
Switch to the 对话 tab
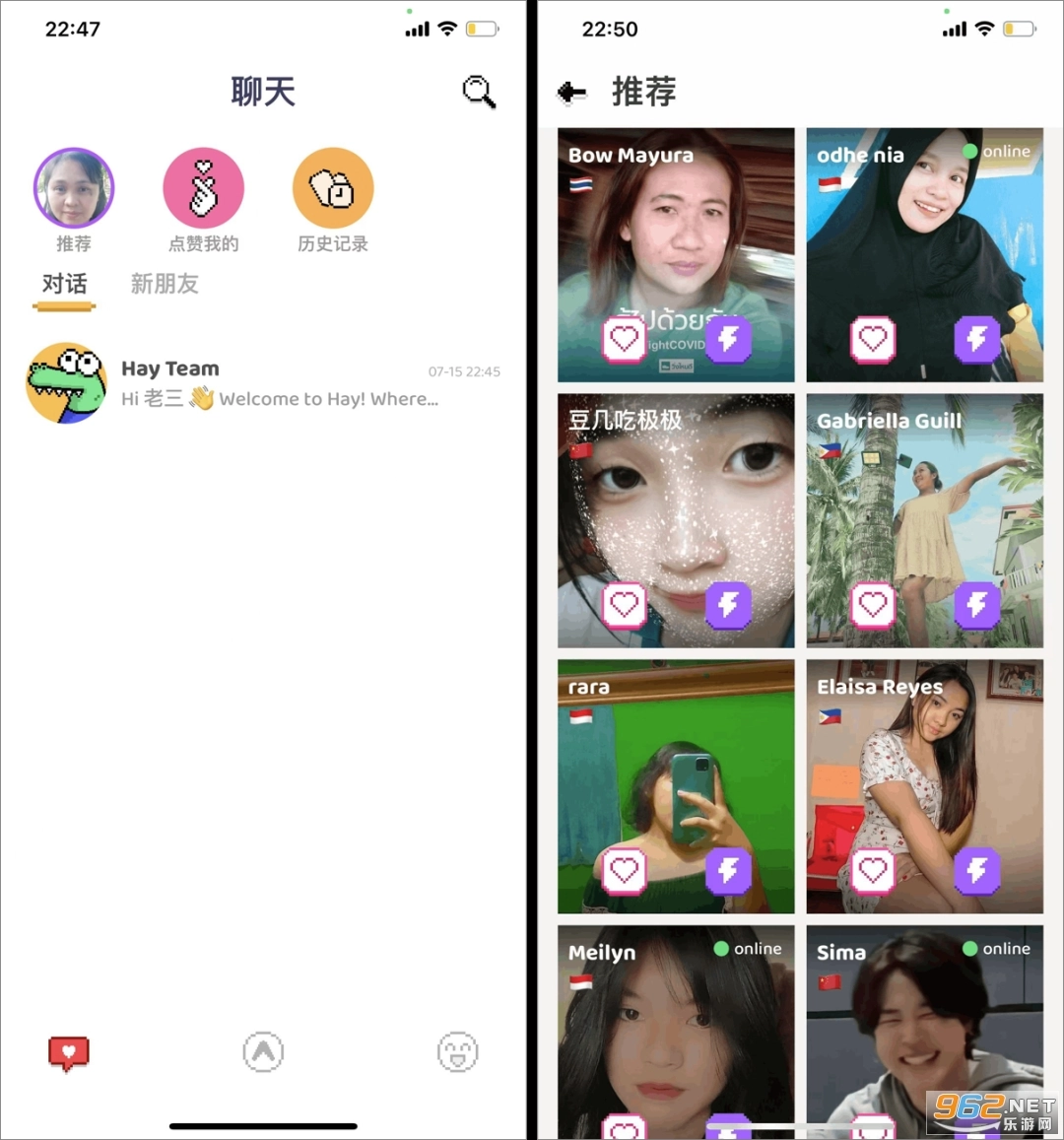tap(64, 285)
